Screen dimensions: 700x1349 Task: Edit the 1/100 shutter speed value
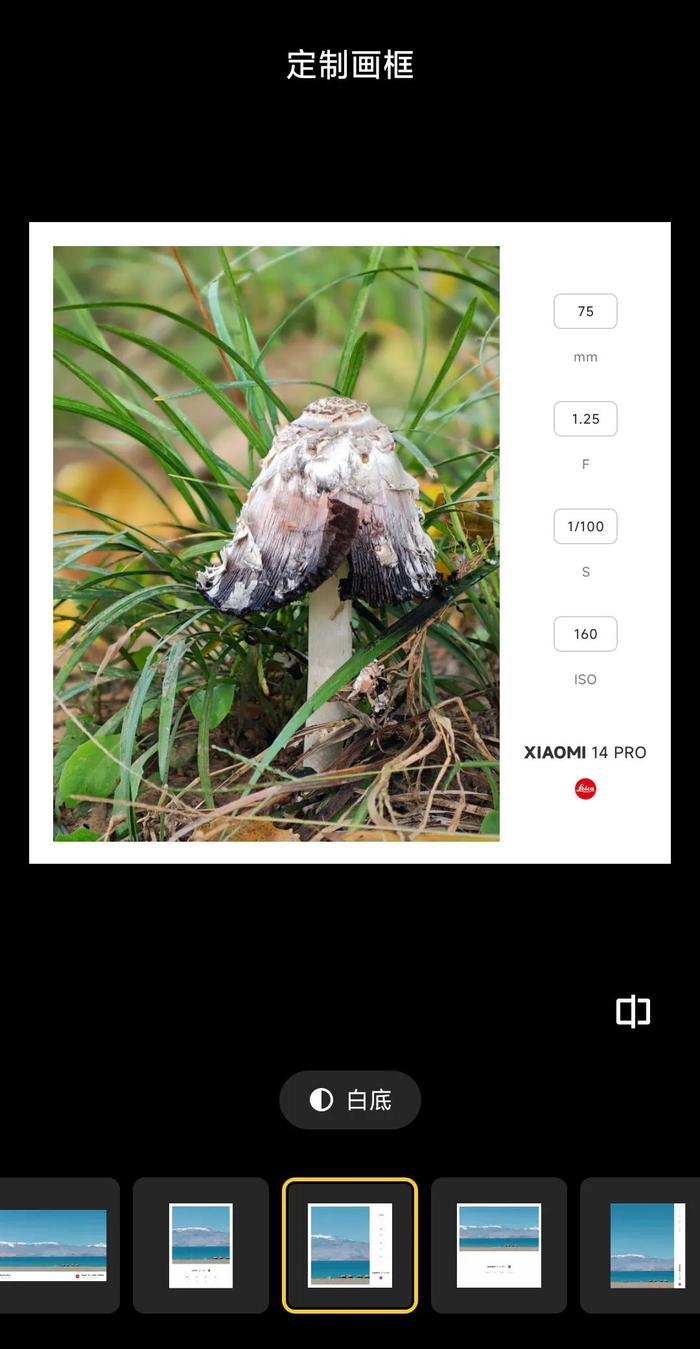click(x=585, y=526)
